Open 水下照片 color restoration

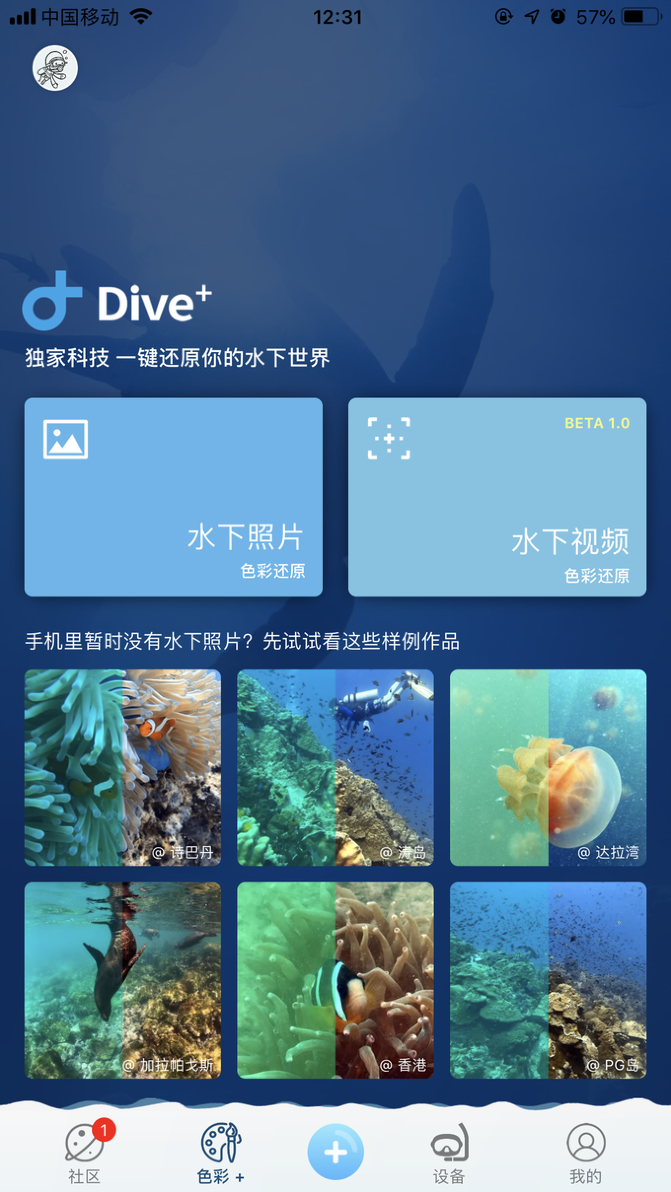point(173,497)
